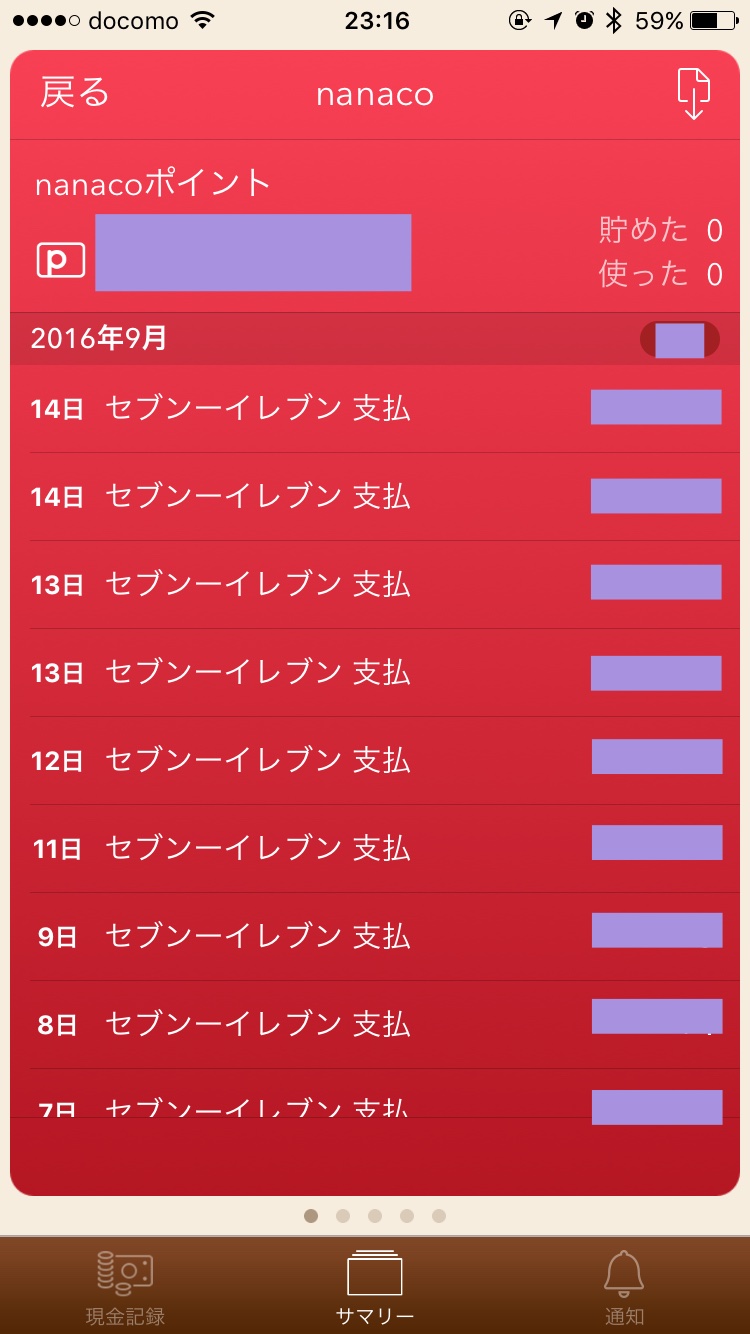
Task: Open the 11日 セブンーイレブン payment entry
Action: pyautogui.click(x=375, y=849)
